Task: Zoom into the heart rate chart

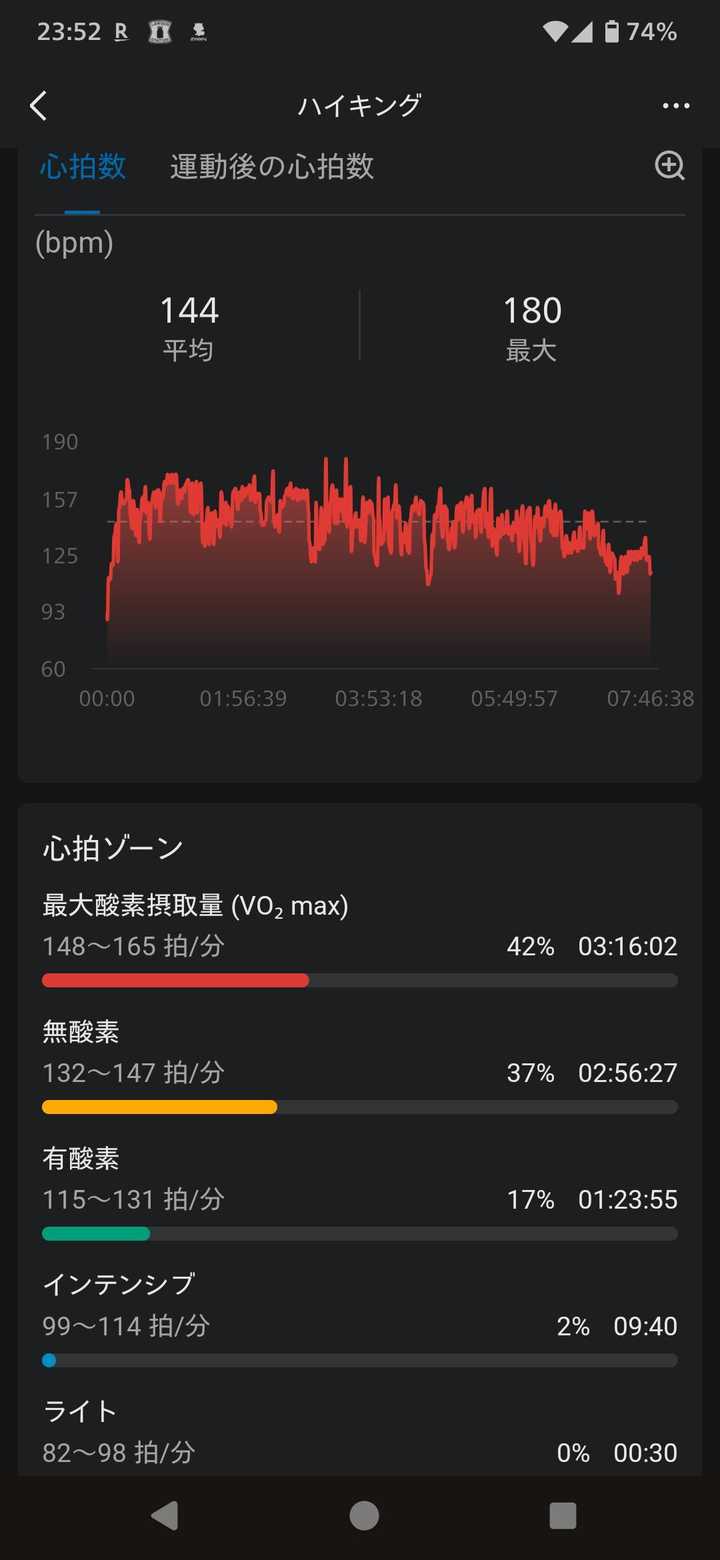Action: click(669, 166)
